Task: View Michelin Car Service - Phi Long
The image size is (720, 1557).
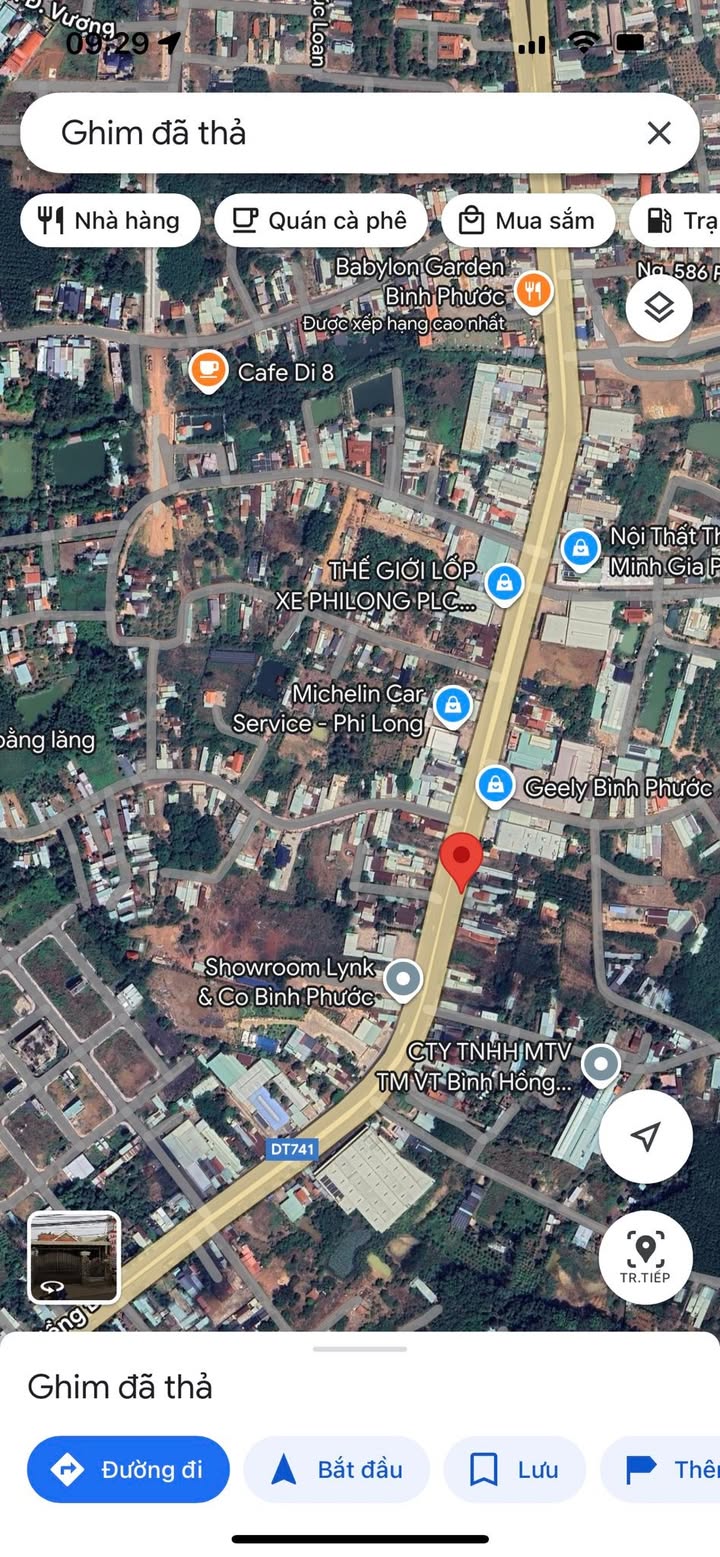Action: 453,707
